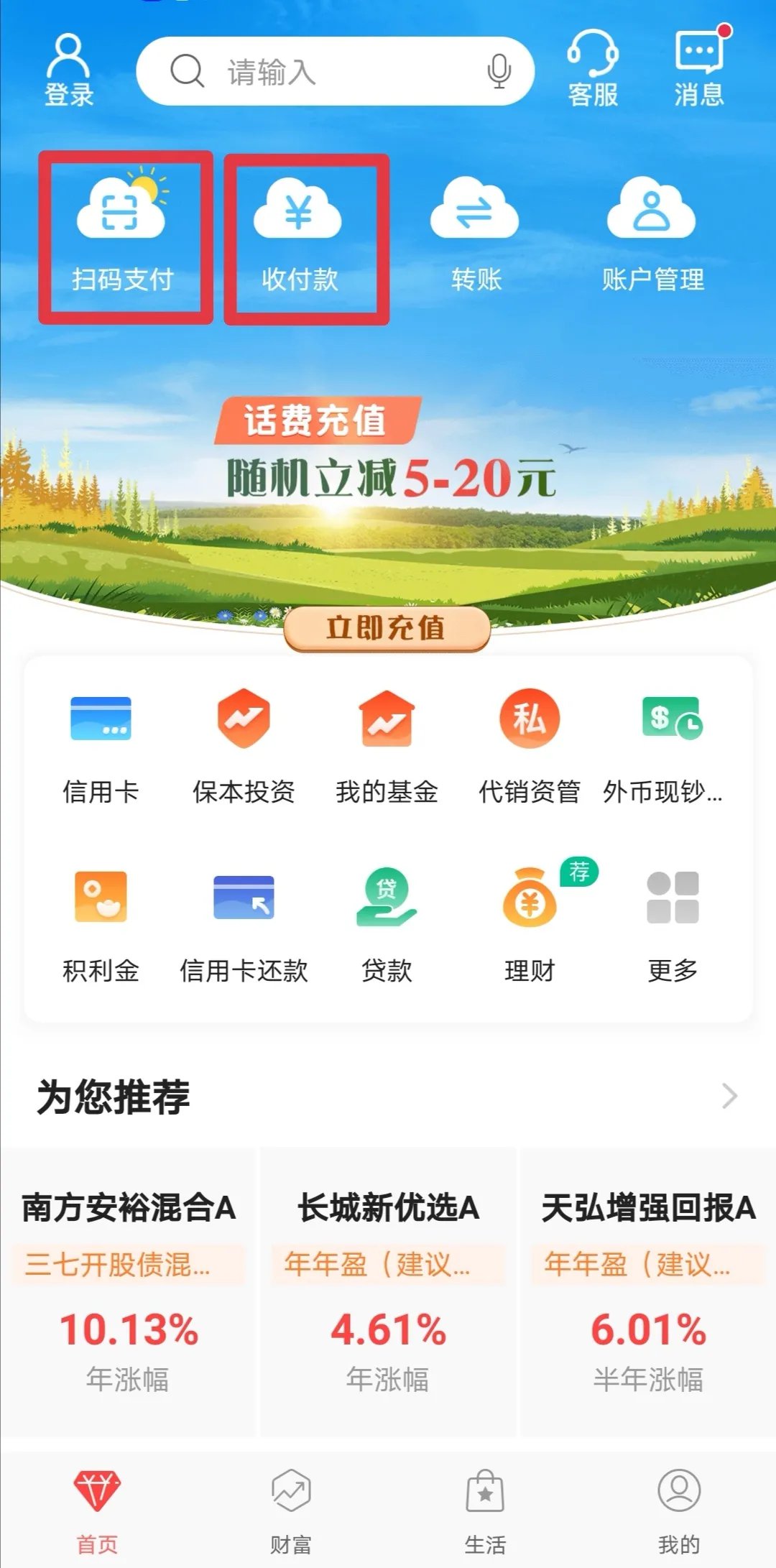Tap the microphone voice search icon
The image size is (776, 1568).
499,71
